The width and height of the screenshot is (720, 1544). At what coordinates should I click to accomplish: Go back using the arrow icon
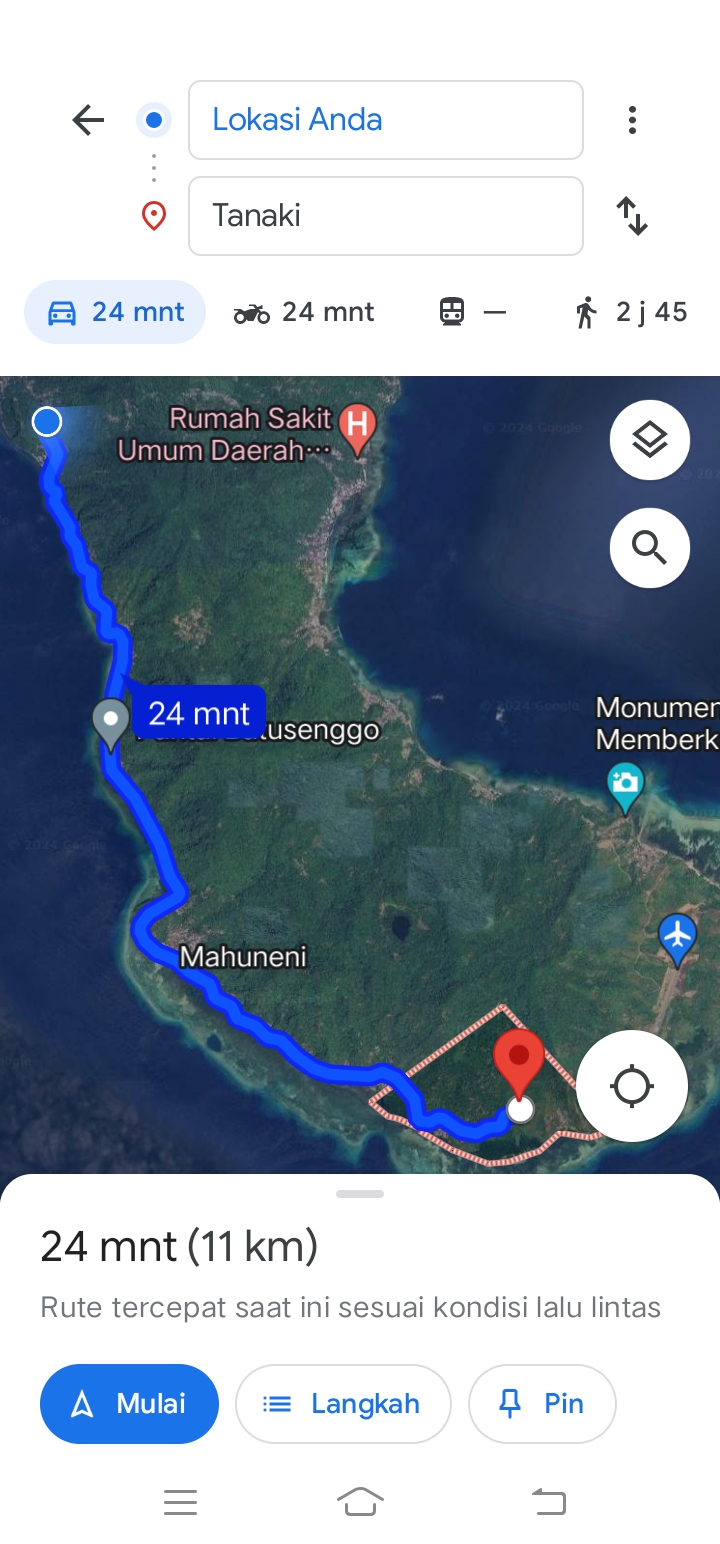point(88,120)
